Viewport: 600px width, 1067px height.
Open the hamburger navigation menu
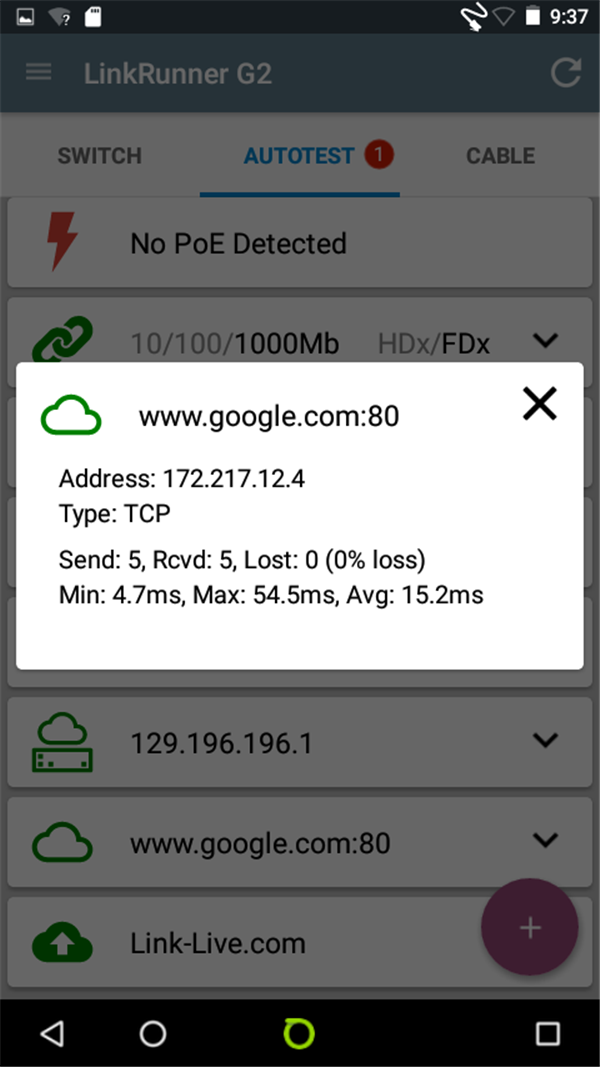click(x=39, y=72)
